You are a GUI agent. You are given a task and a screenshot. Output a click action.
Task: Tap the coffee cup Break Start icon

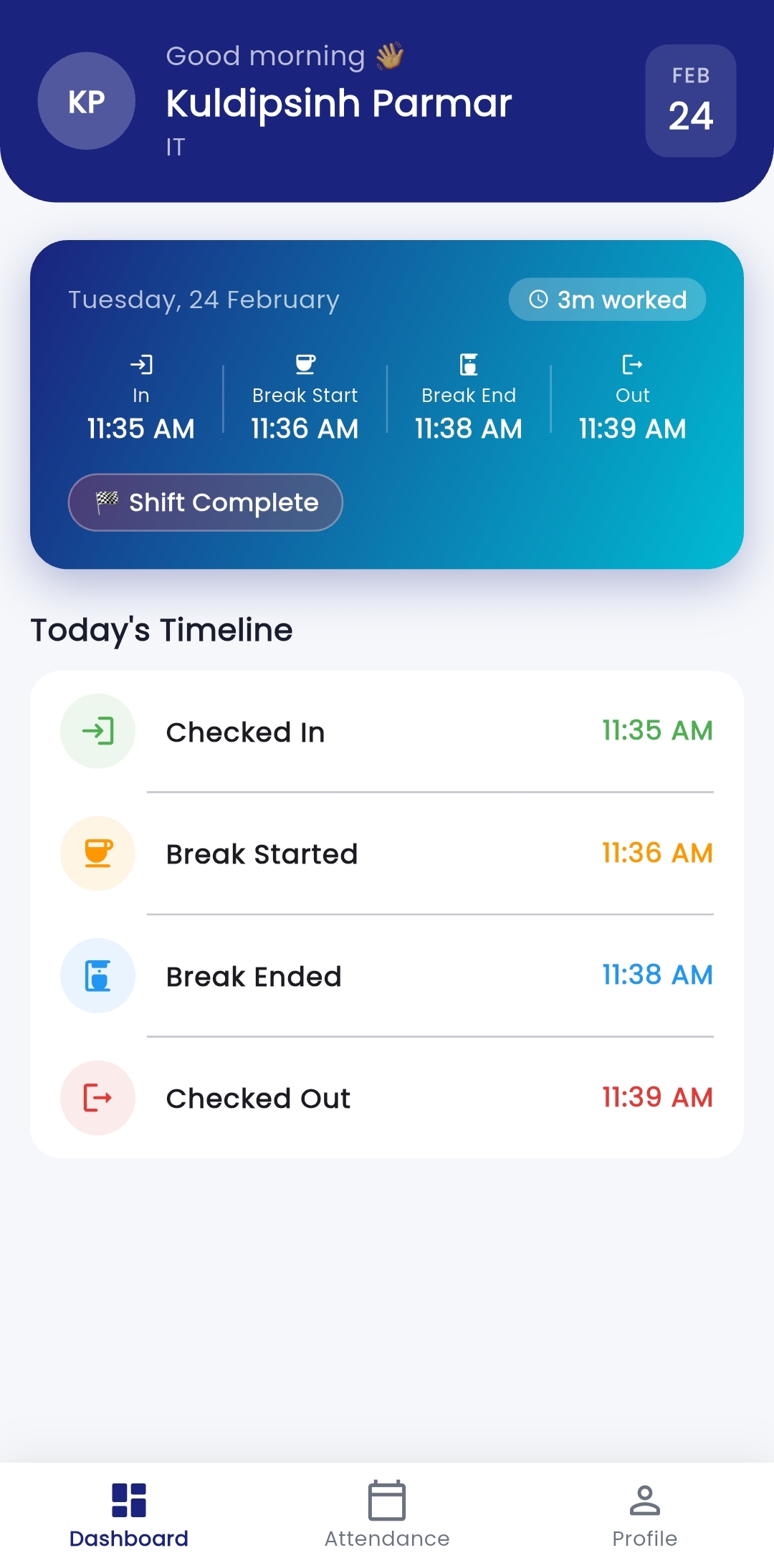[305, 364]
